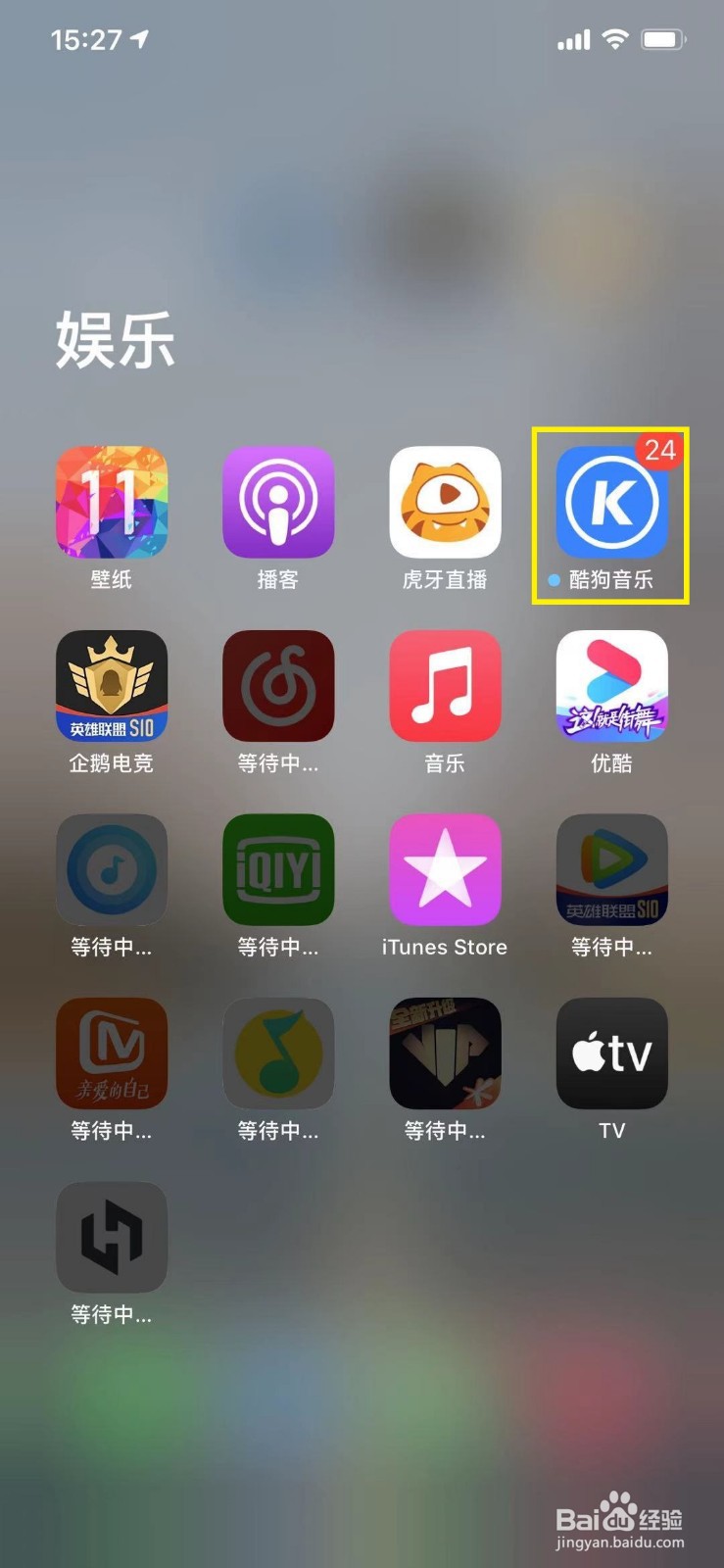Tap the waiting 芒果TV icon
724x1568 pixels.
[112, 1053]
